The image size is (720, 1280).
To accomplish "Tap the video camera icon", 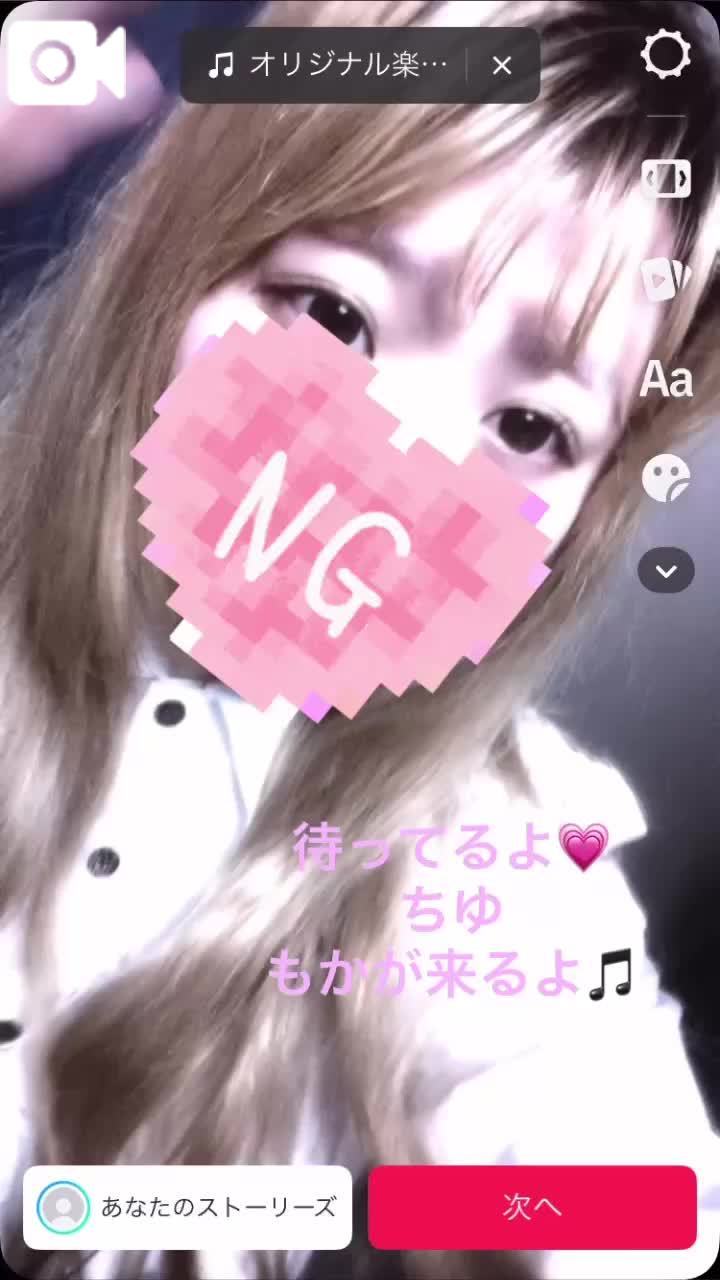I will [66, 63].
